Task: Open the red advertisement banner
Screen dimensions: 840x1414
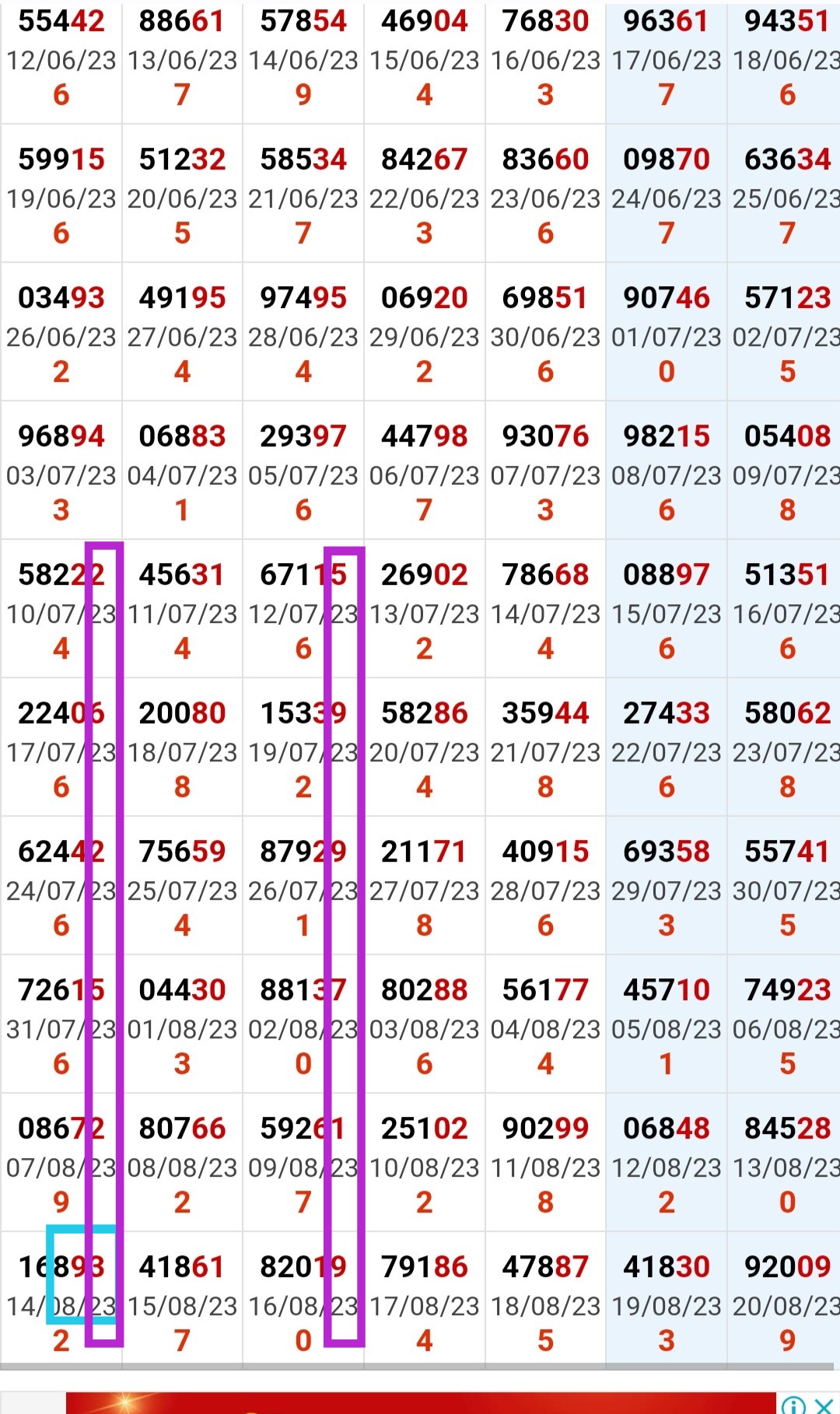Action: (x=420, y=1403)
